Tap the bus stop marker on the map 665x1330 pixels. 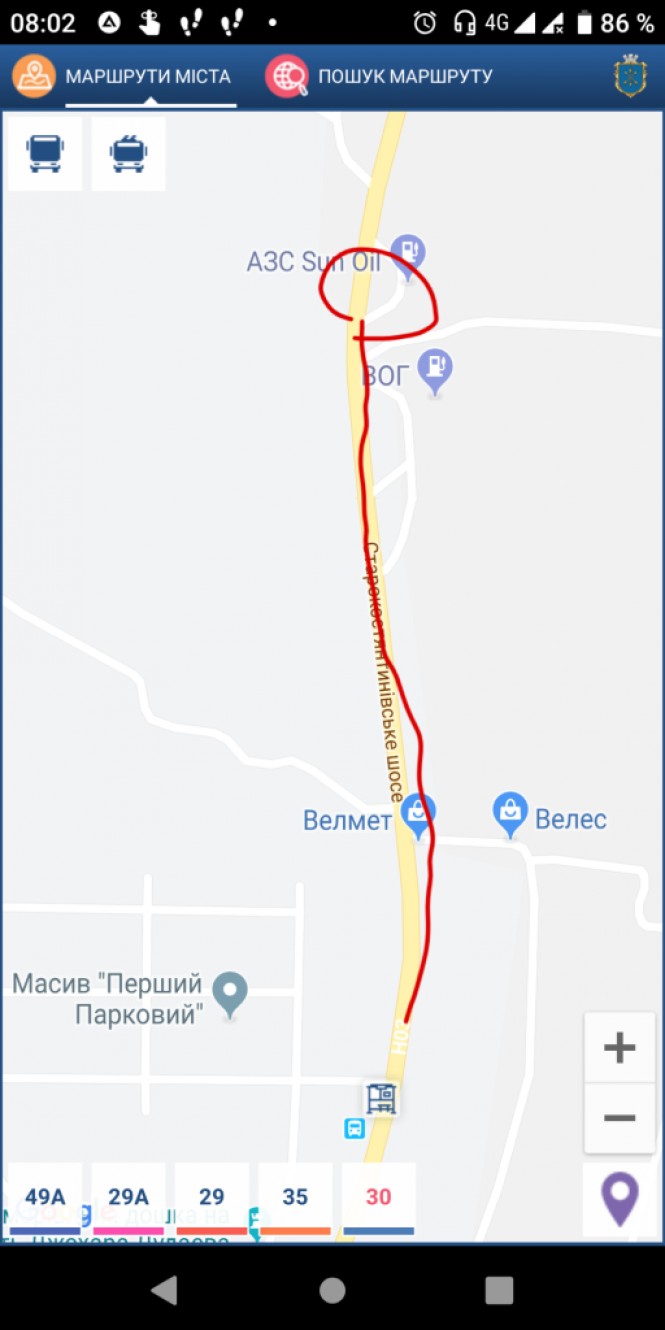[381, 1098]
